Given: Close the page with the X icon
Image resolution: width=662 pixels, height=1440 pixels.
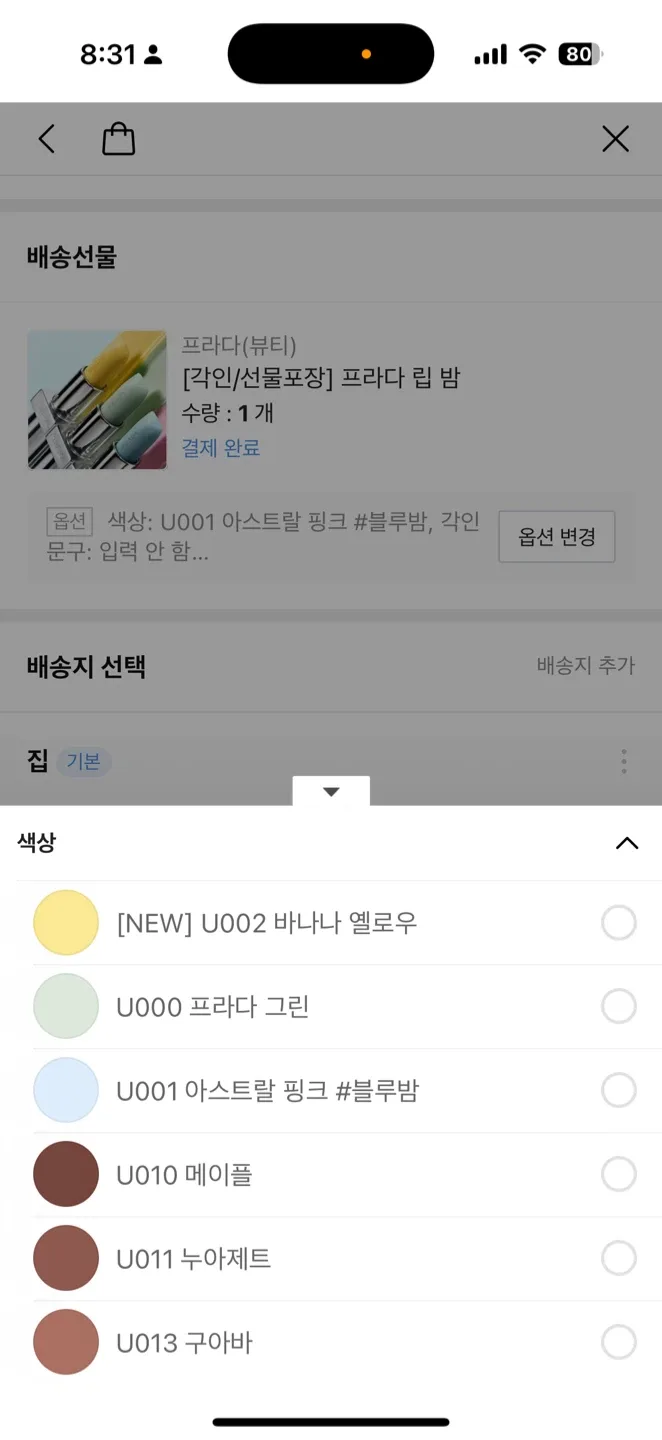Looking at the screenshot, I should [615, 139].
